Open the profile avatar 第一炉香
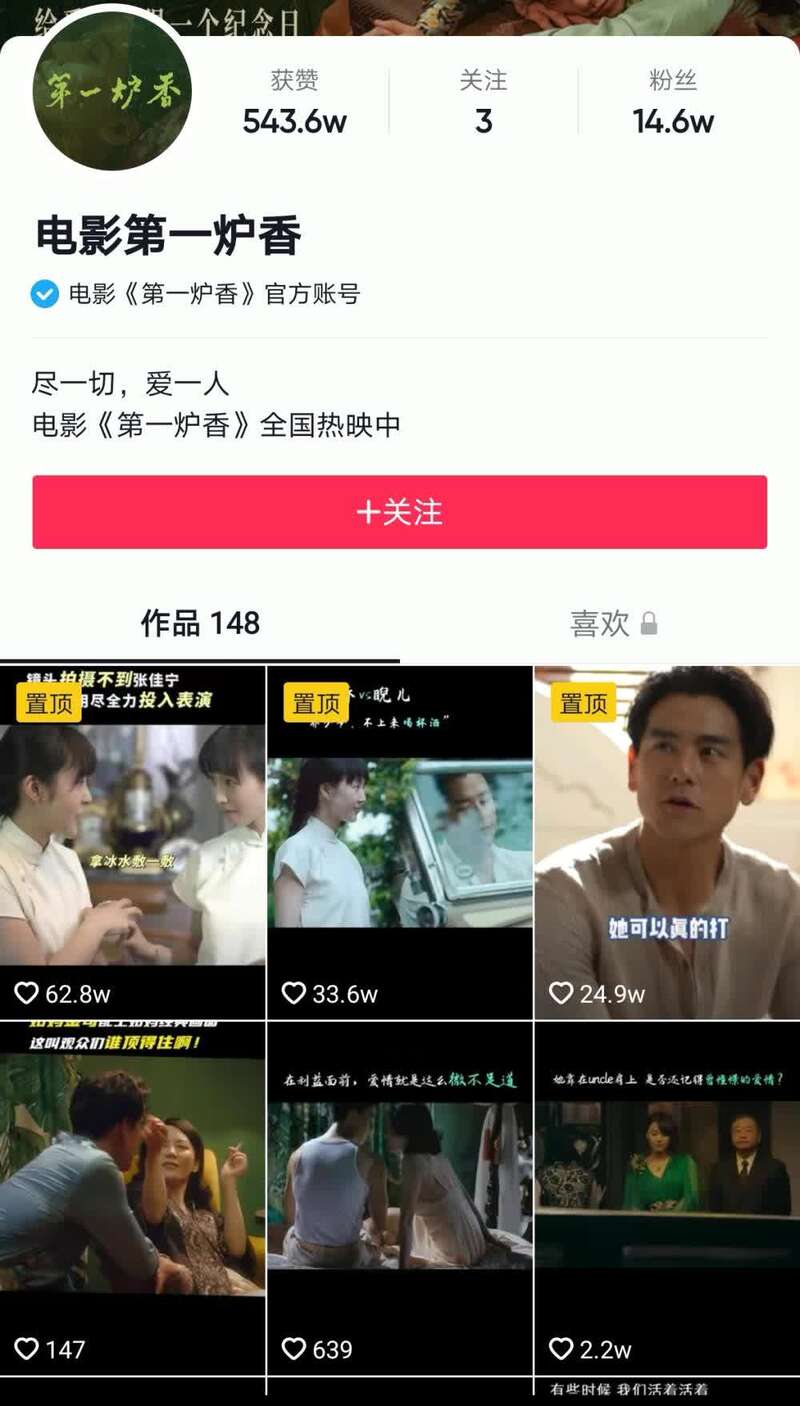This screenshot has height=1406, width=800. coord(112,92)
